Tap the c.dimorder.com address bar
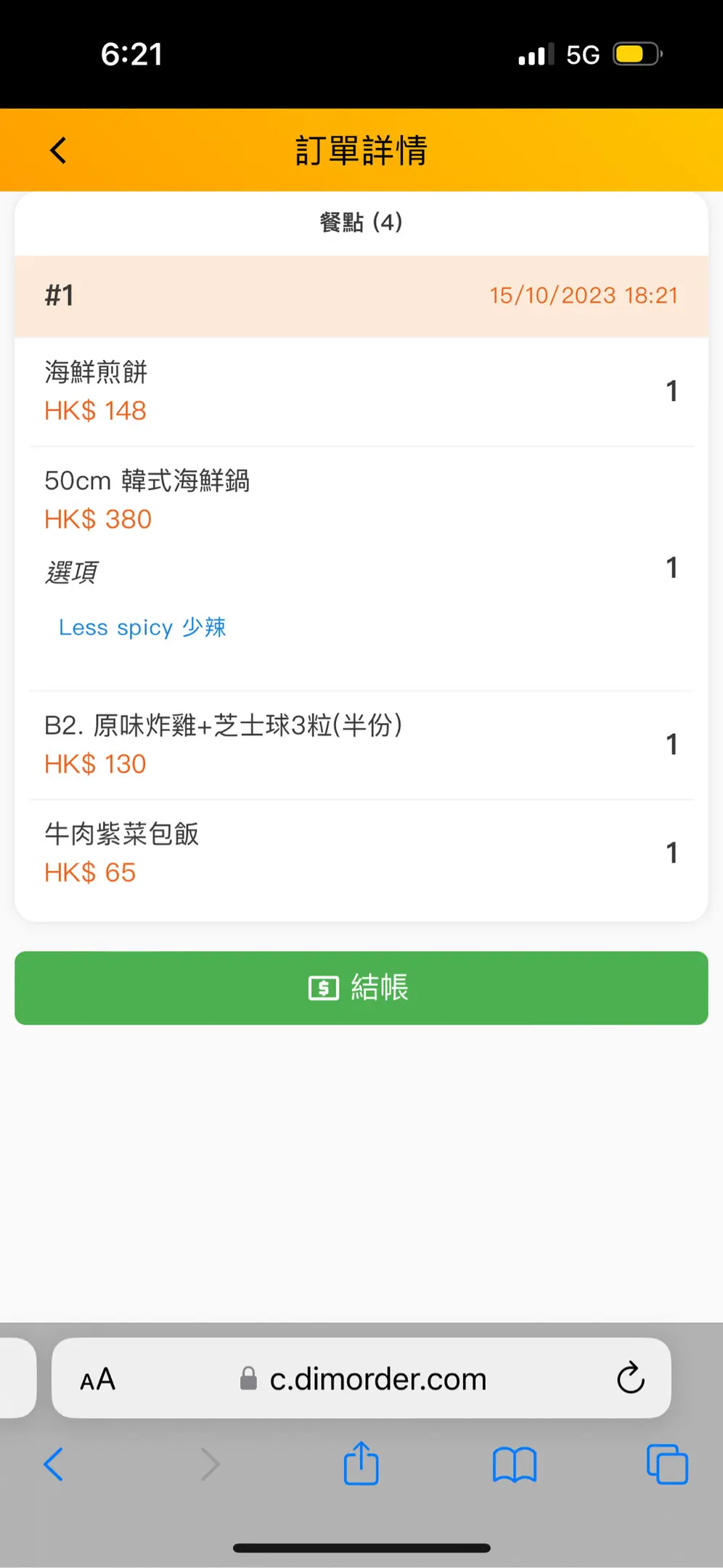 [x=377, y=1379]
